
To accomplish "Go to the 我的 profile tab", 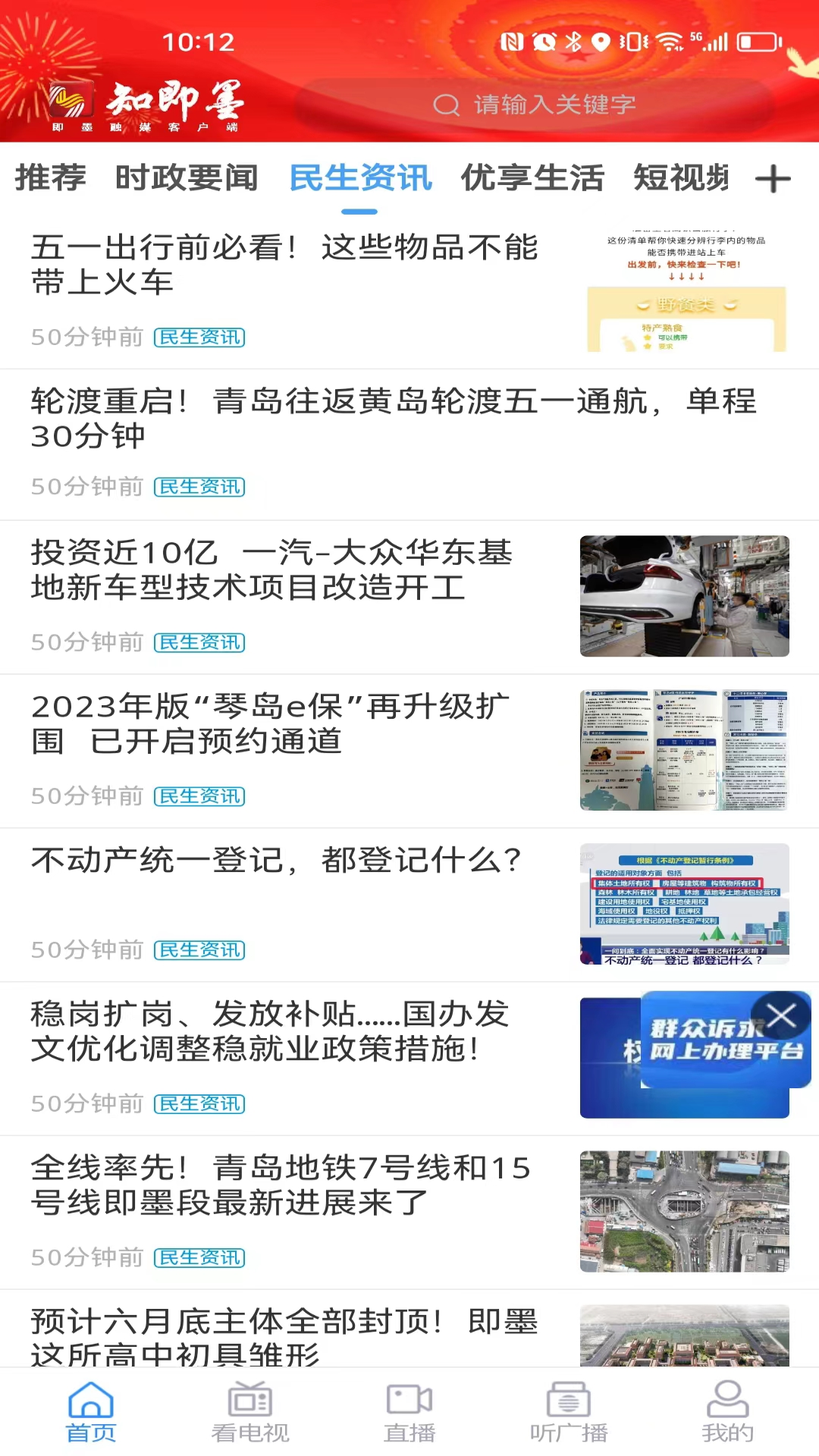I will (728, 1412).
